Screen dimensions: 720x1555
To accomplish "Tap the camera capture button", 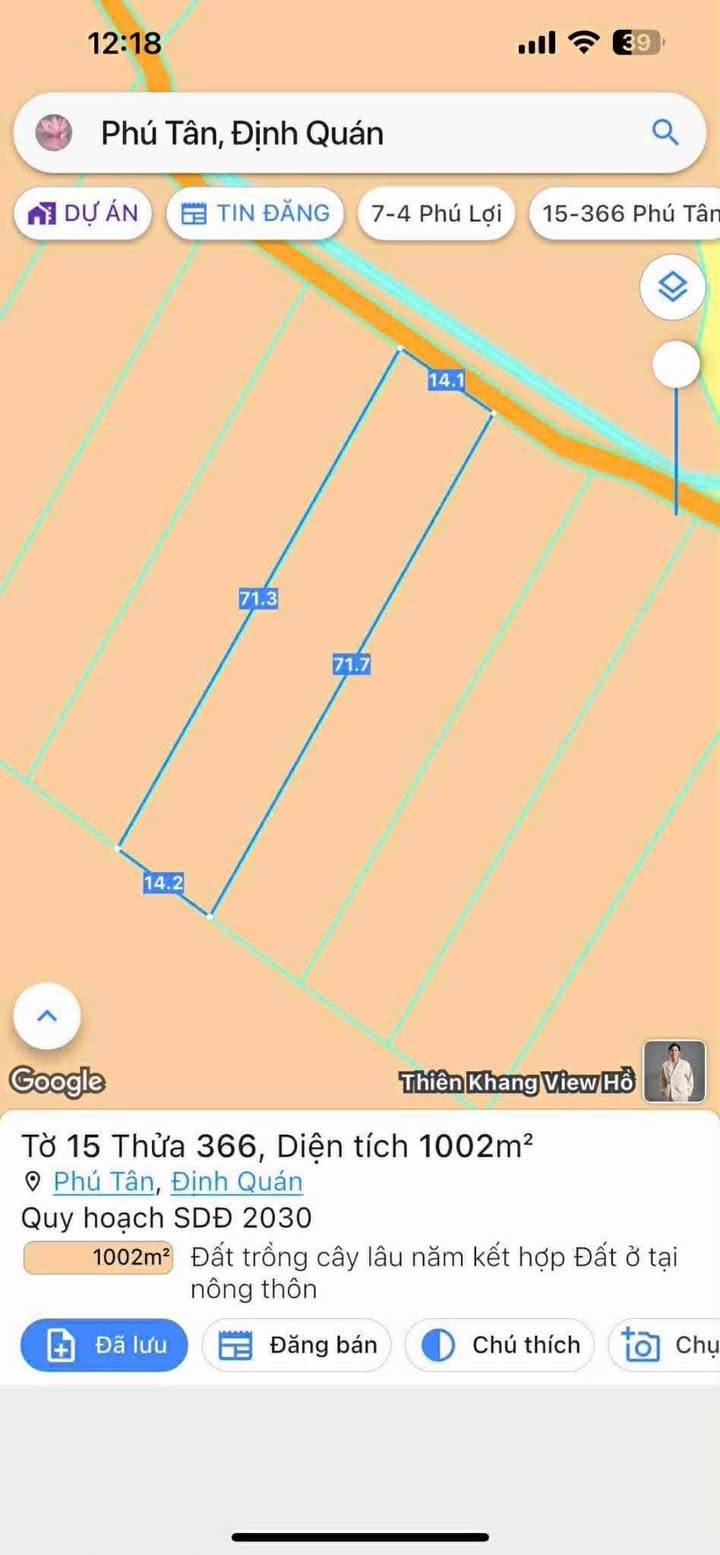I will point(665,1345).
